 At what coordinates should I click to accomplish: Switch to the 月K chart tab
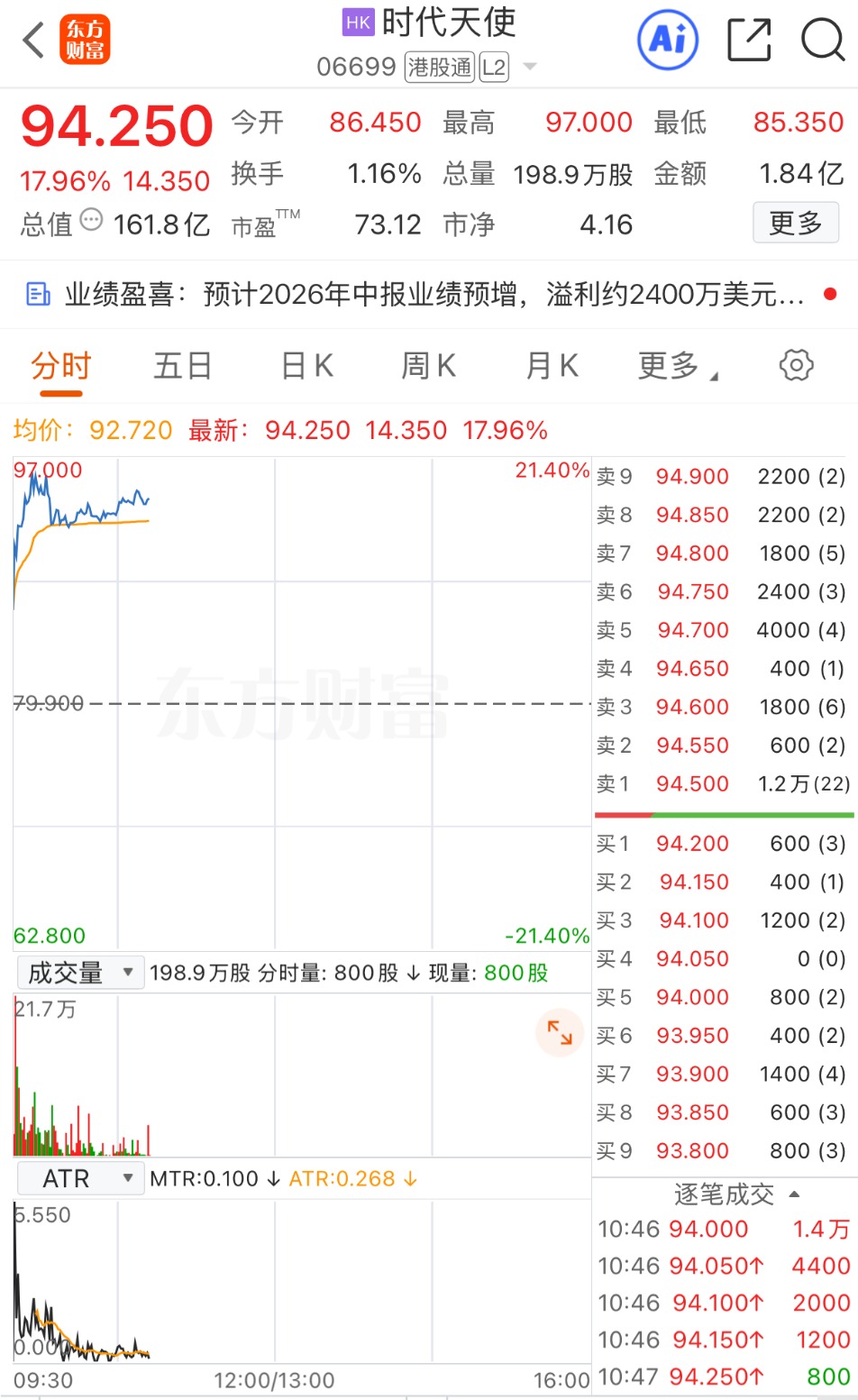pyautogui.click(x=552, y=366)
